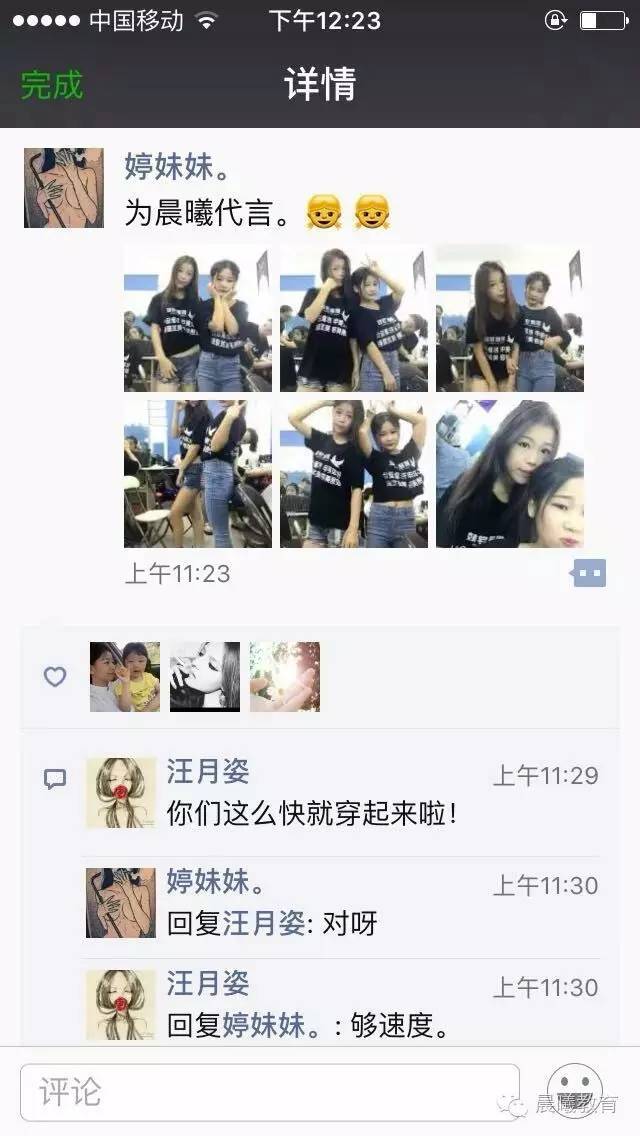Viewport: 640px width, 1136px height.
Task: Open the third liker's avatar
Action: 285,677
